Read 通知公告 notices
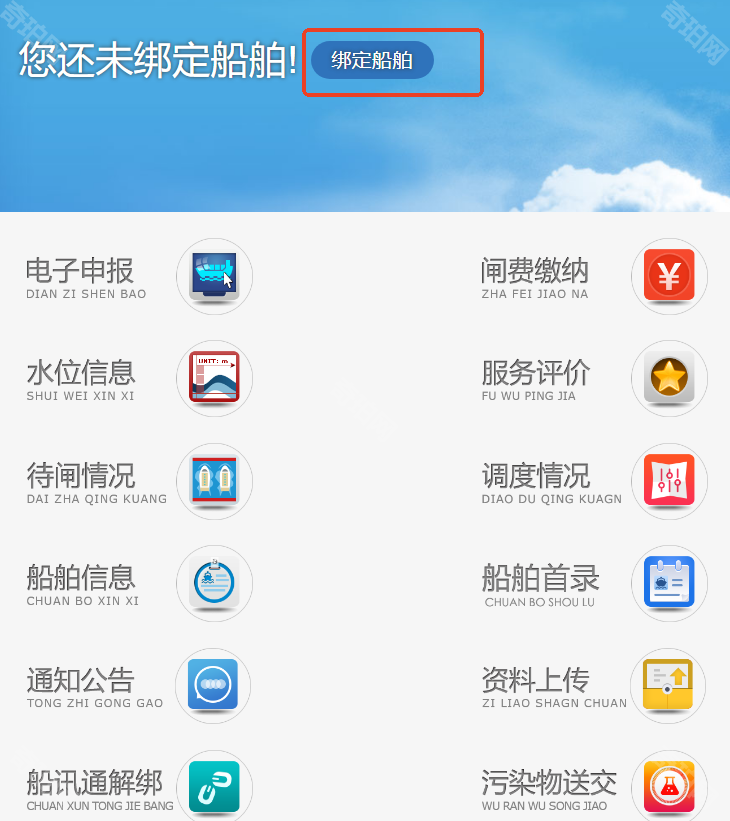This screenshot has height=821, width=730. coord(213,686)
